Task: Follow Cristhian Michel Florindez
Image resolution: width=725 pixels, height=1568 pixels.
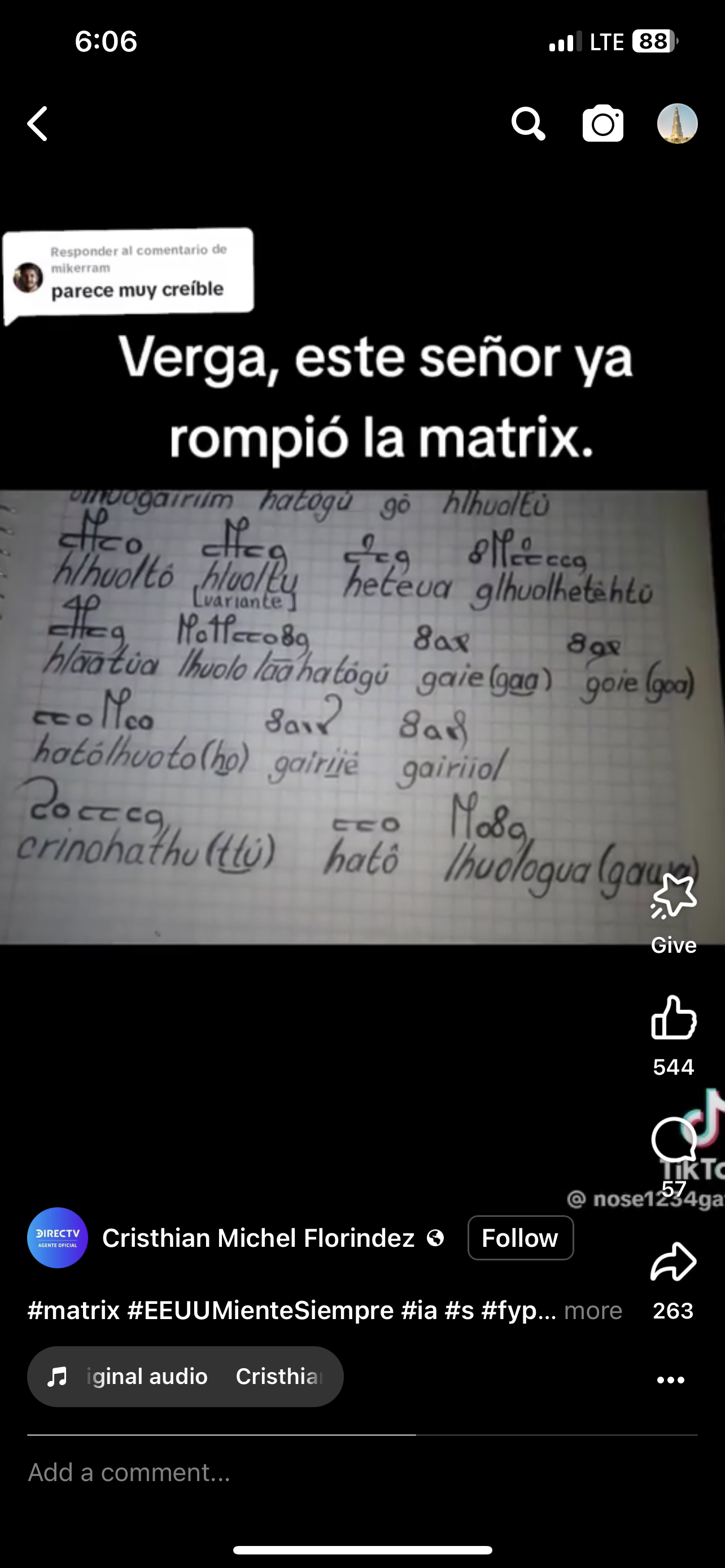Action: pyautogui.click(x=520, y=1238)
